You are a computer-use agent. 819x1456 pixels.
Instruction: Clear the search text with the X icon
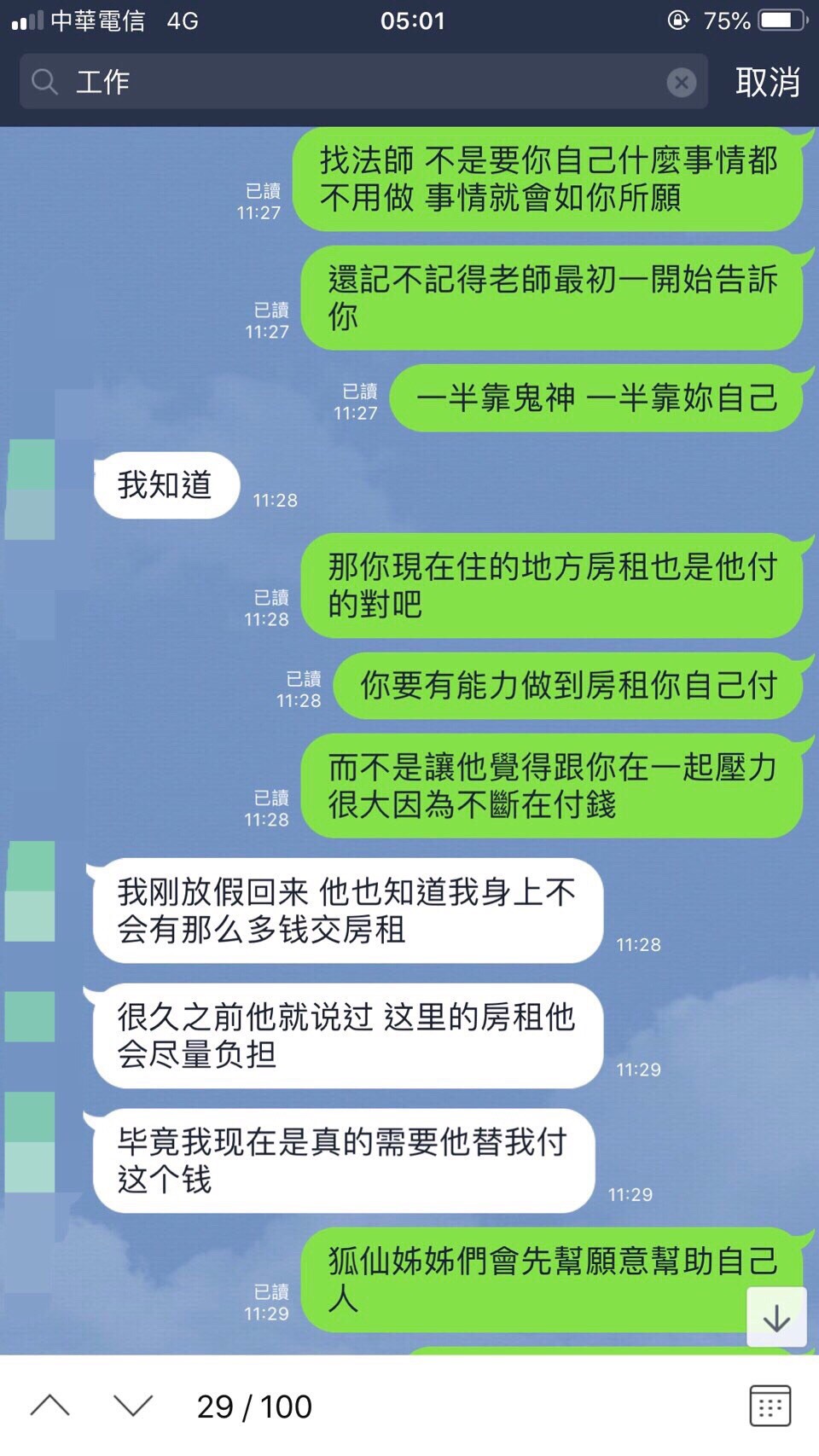tap(681, 82)
